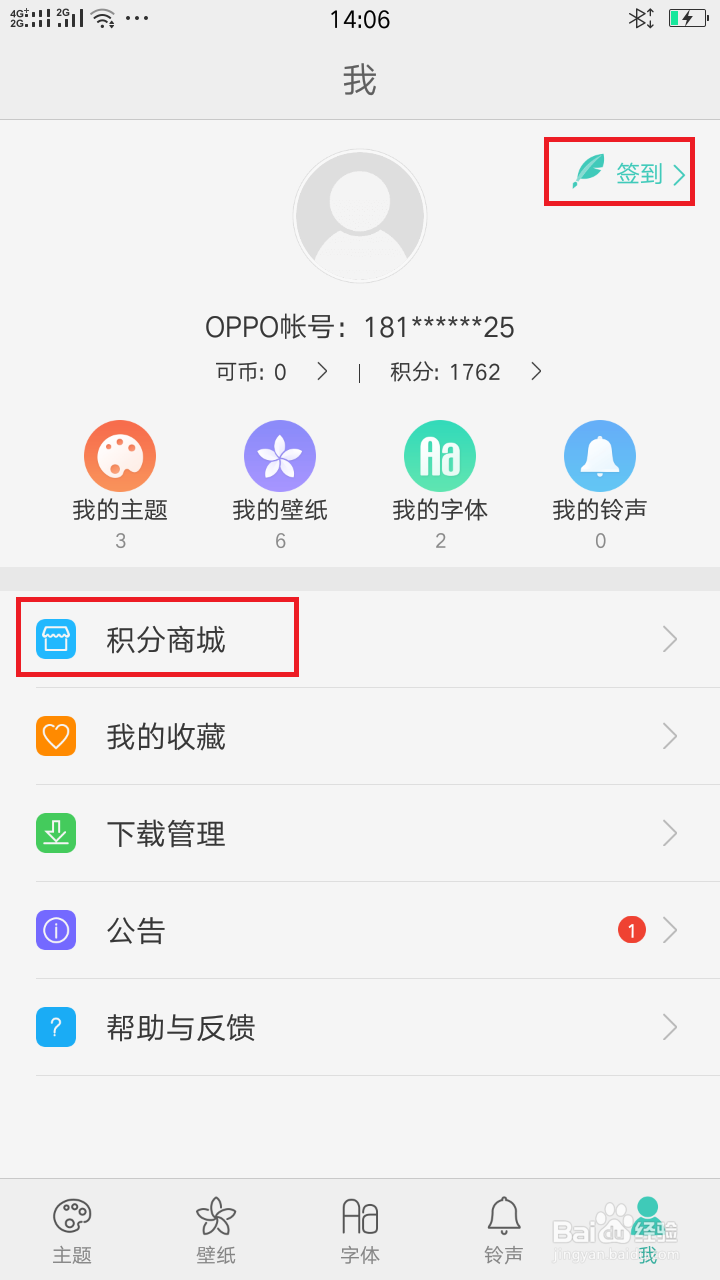Expand 我的收藏 via its right chevron
The height and width of the screenshot is (1280, 720).
tap(669, 736)
